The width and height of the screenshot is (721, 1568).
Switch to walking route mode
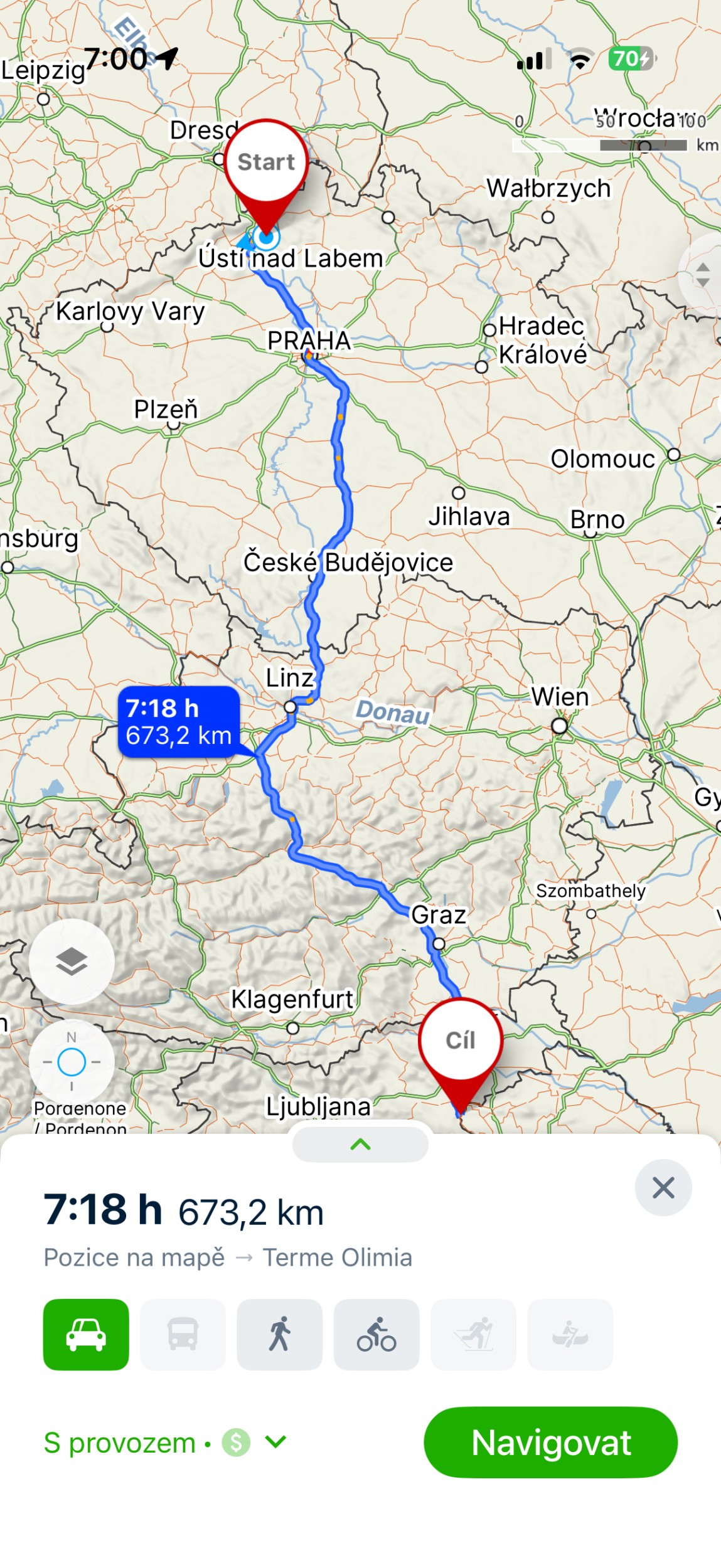(x=279, y=1334)
